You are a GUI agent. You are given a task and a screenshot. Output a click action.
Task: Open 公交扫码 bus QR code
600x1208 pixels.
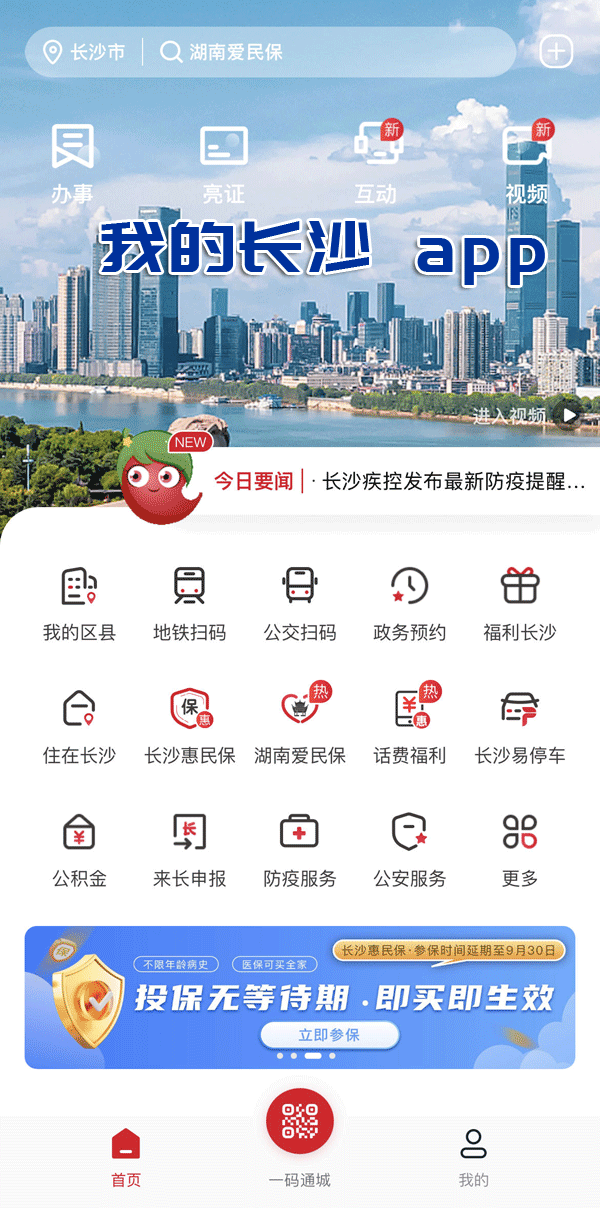[299, 603]
